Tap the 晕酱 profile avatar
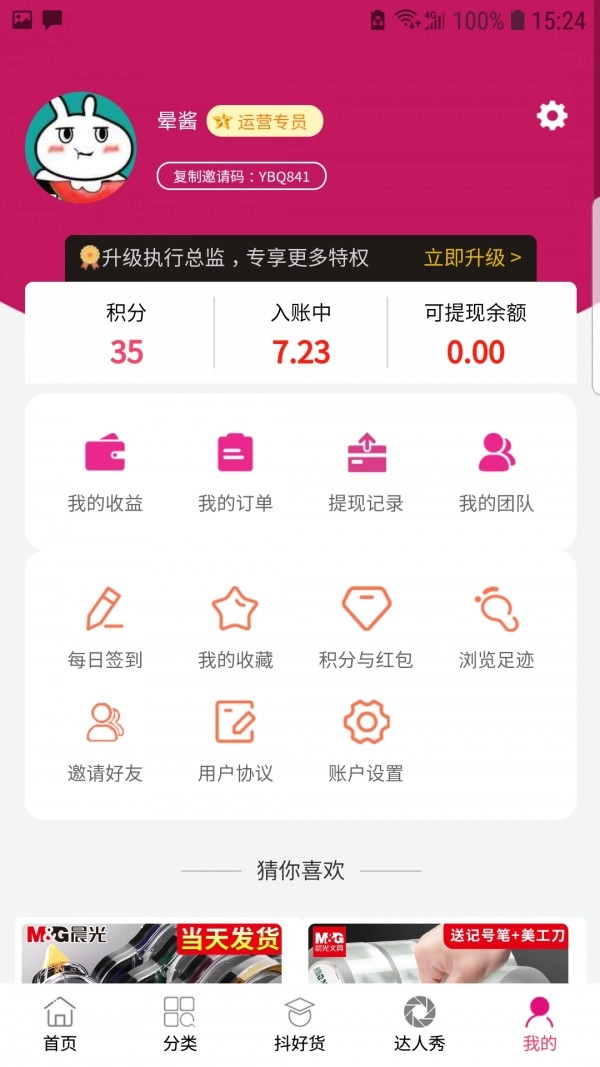600x1067 pixels. (80, 148)
